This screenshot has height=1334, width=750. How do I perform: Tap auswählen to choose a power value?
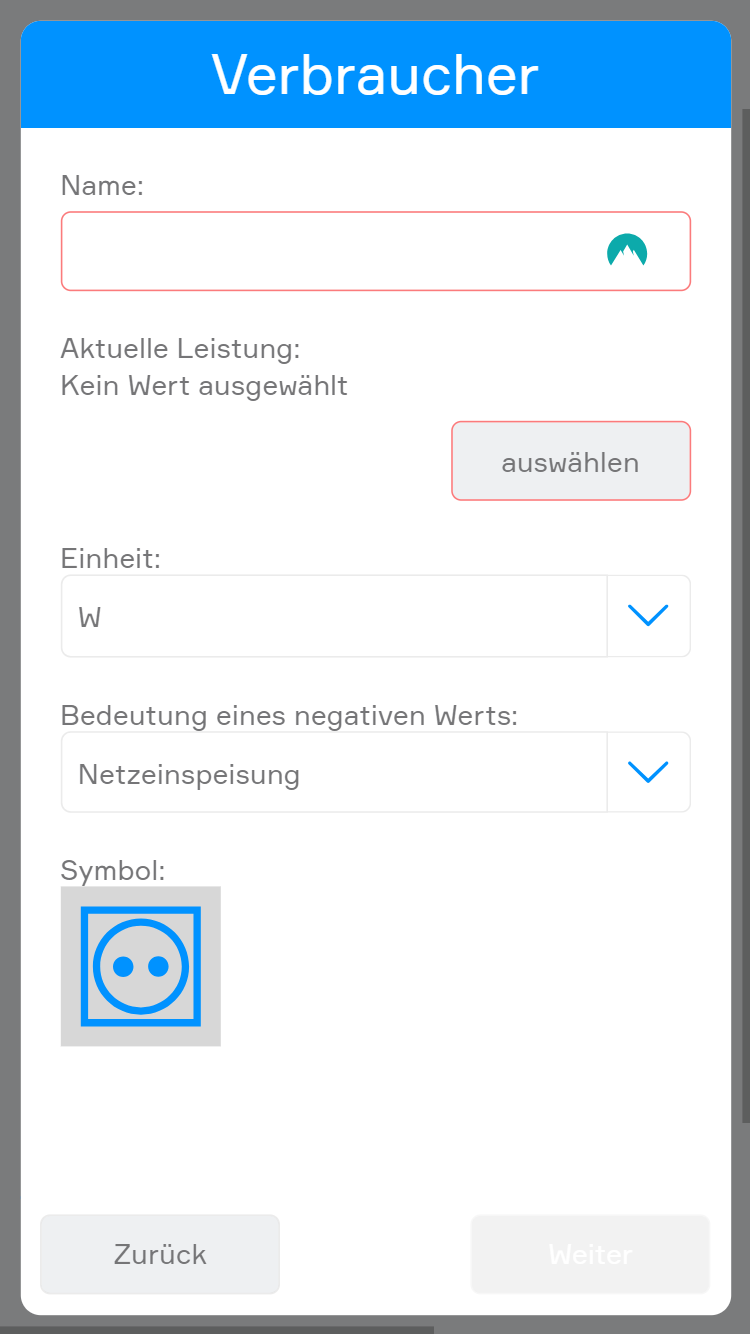pyautogui.click(x=570, y=462)
